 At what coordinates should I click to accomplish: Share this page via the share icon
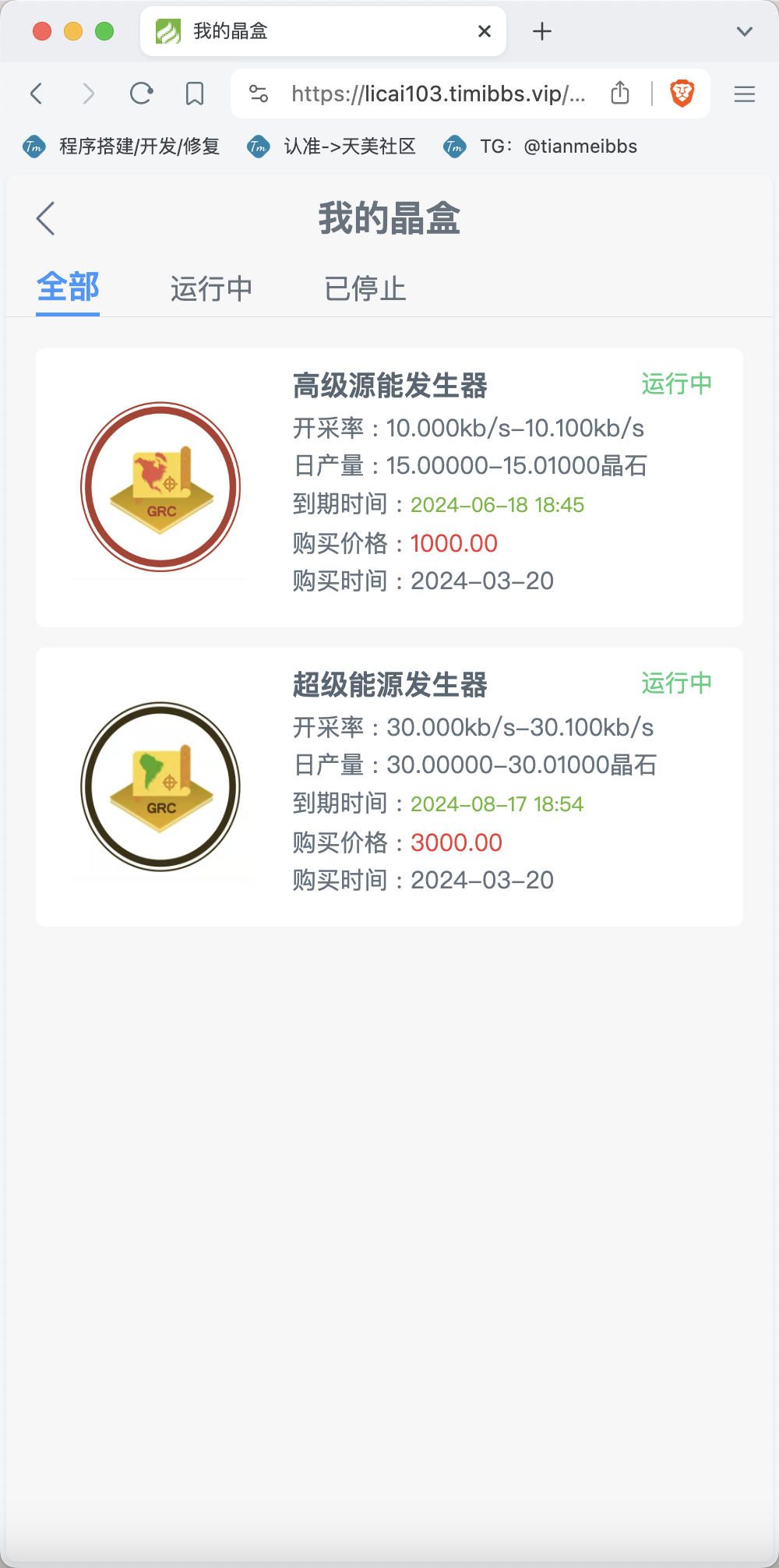pos(620,93)
